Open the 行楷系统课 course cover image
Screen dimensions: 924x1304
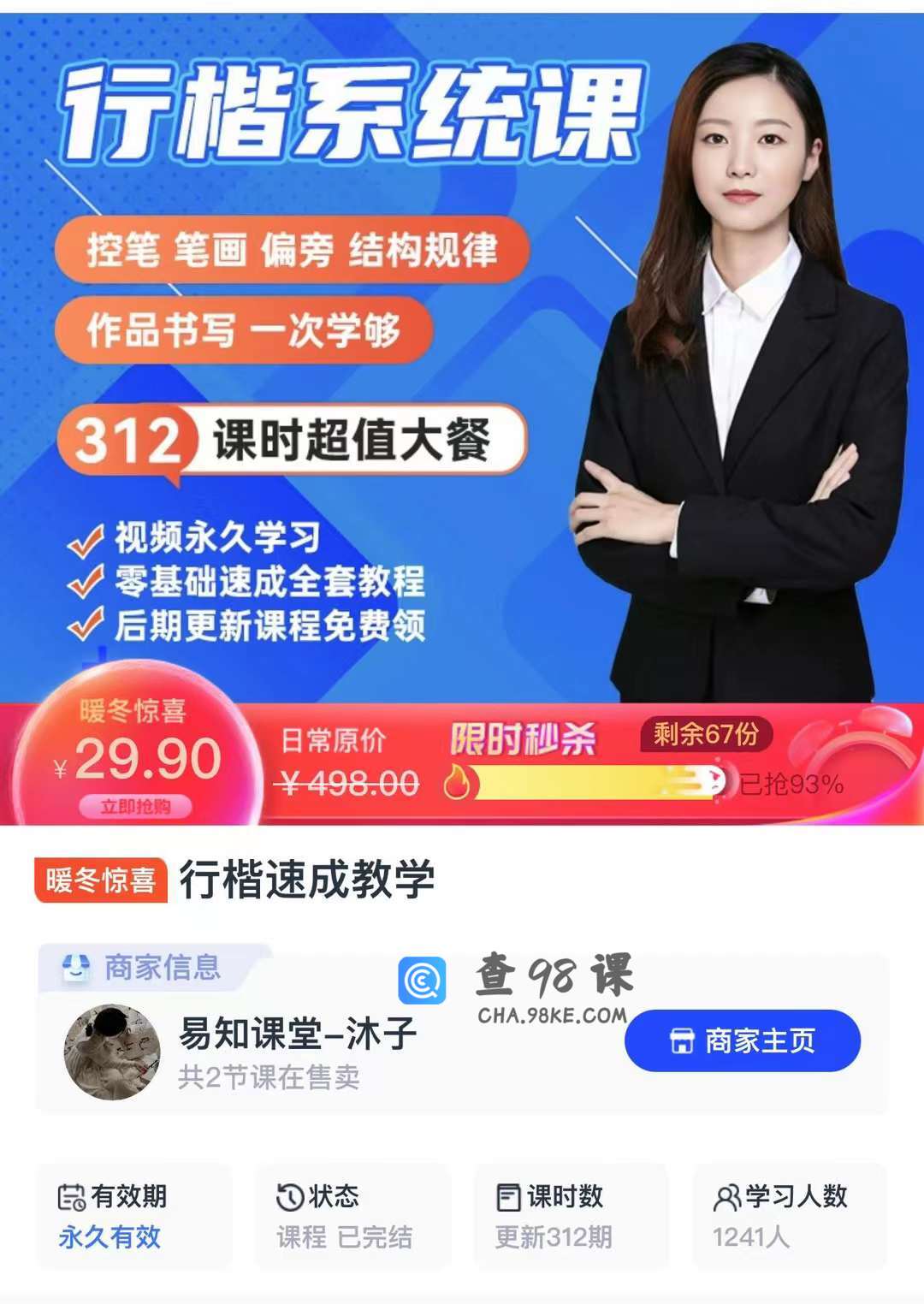462,359
